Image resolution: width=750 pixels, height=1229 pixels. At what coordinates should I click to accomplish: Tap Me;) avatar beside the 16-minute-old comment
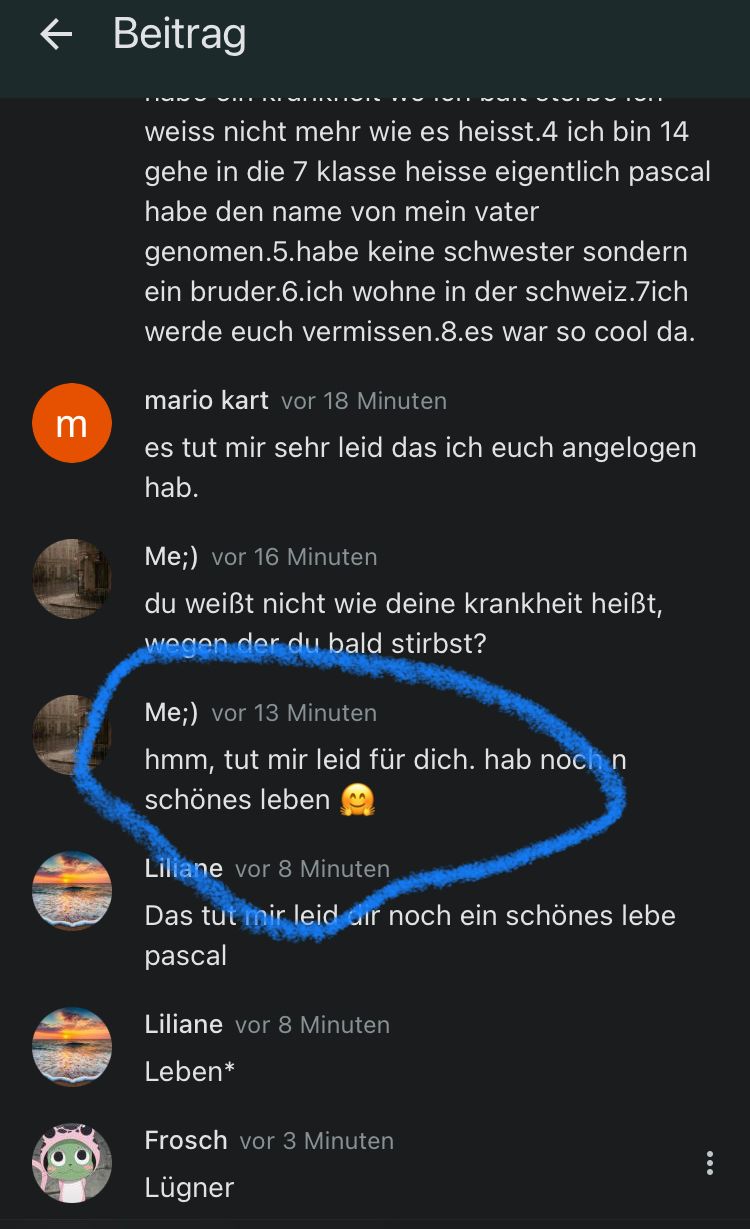72,579
